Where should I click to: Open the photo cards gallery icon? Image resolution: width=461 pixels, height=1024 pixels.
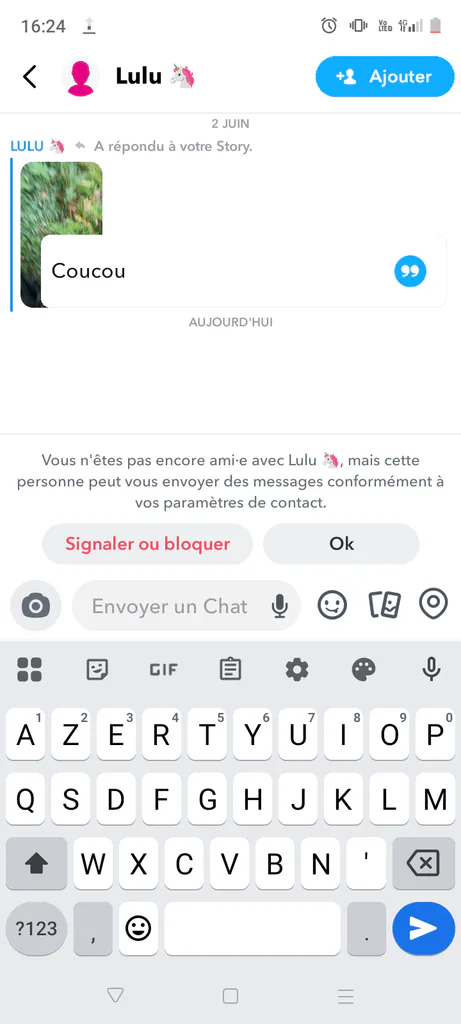385,605
